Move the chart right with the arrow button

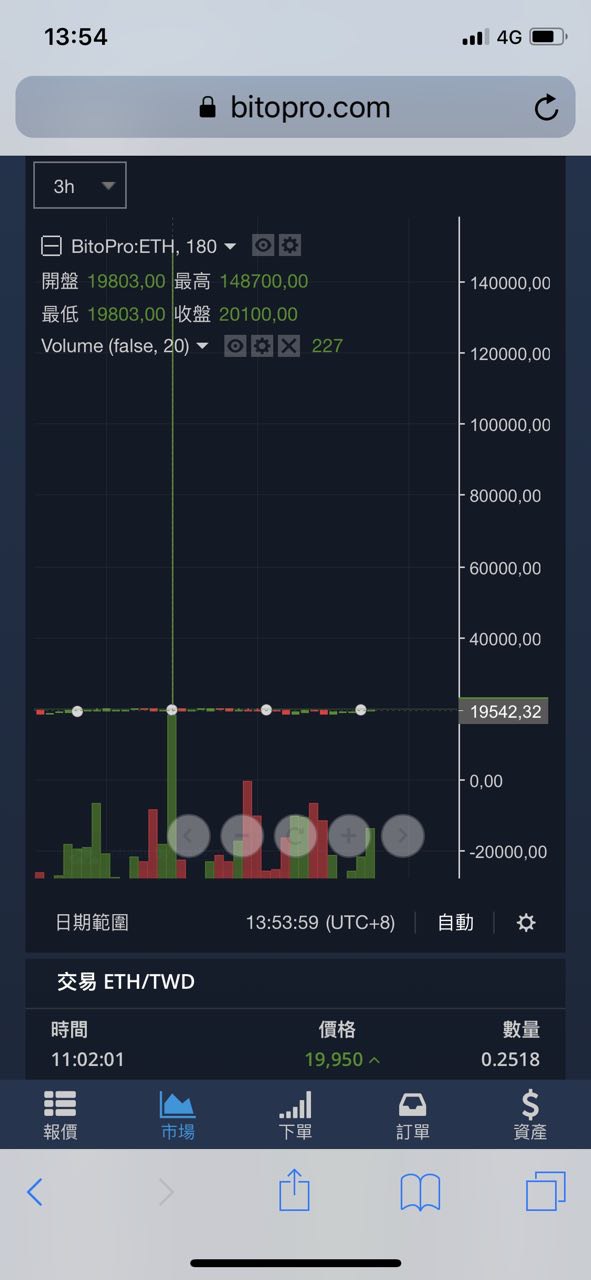point(403,835)
